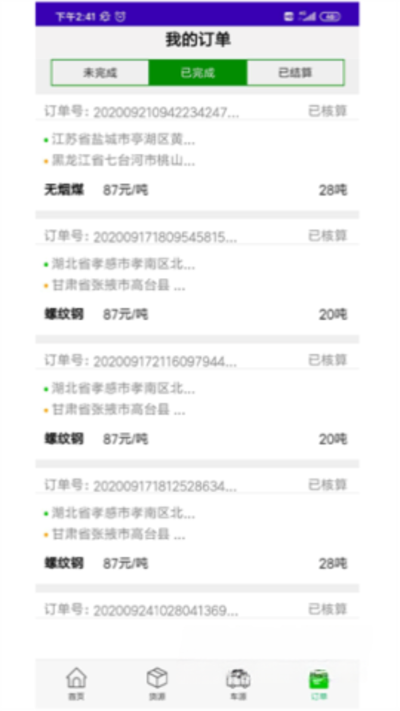
Task: Open order number starting 20200917181252
Action: point(197,527)
